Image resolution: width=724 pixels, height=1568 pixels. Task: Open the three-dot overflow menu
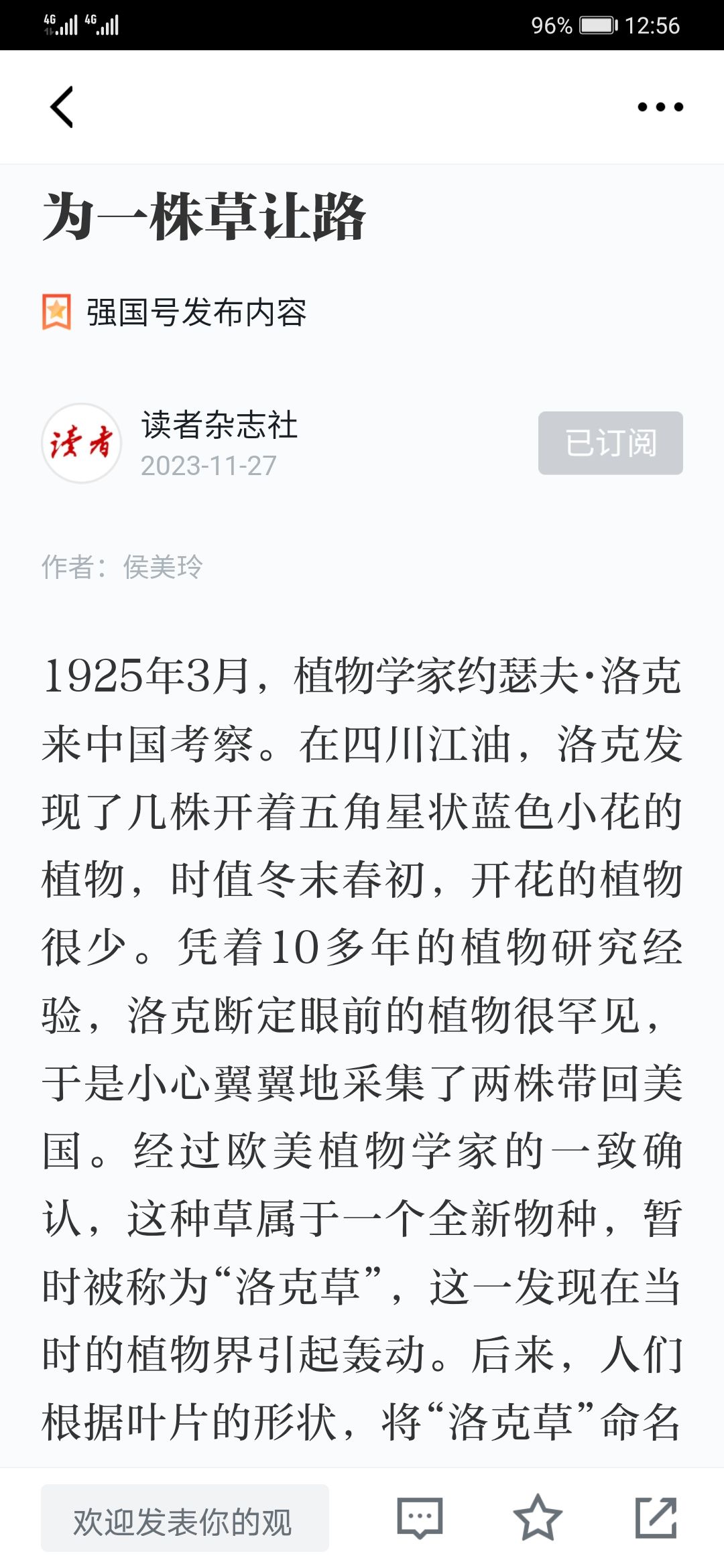pos(660,107)
